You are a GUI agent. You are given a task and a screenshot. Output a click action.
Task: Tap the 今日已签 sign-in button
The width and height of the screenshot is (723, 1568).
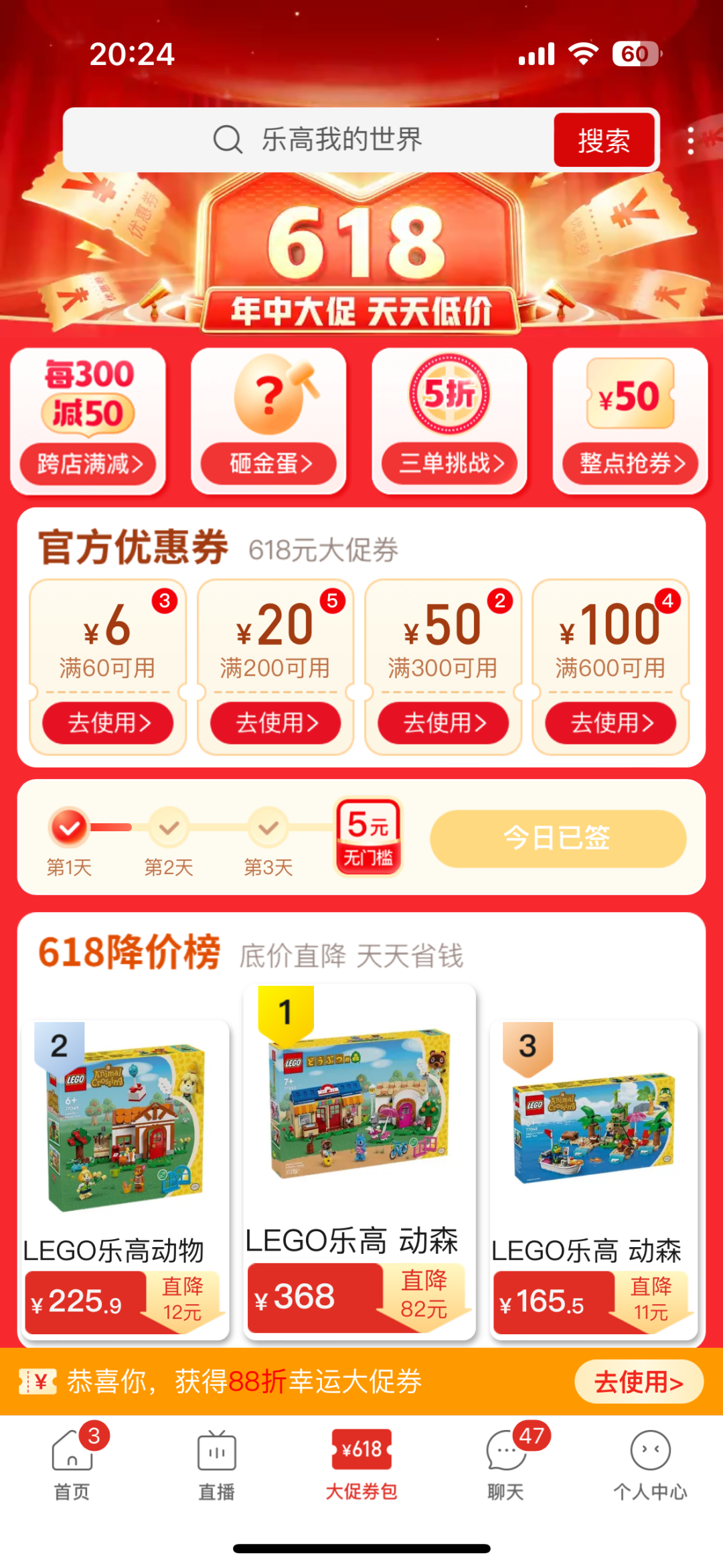[x=558, y=839]
